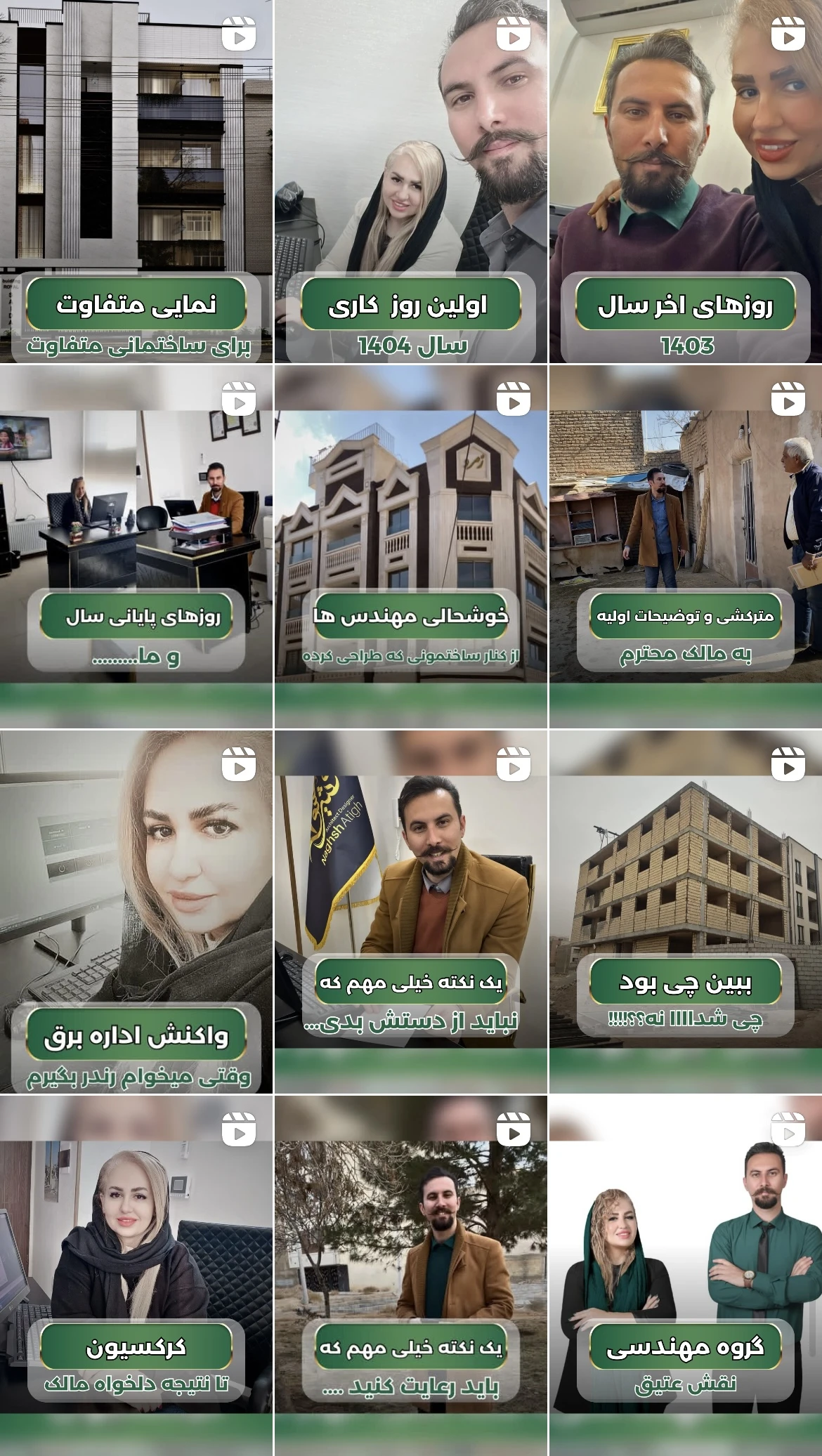Open the reel خوشحالی مهندس ها

point(411,546)
